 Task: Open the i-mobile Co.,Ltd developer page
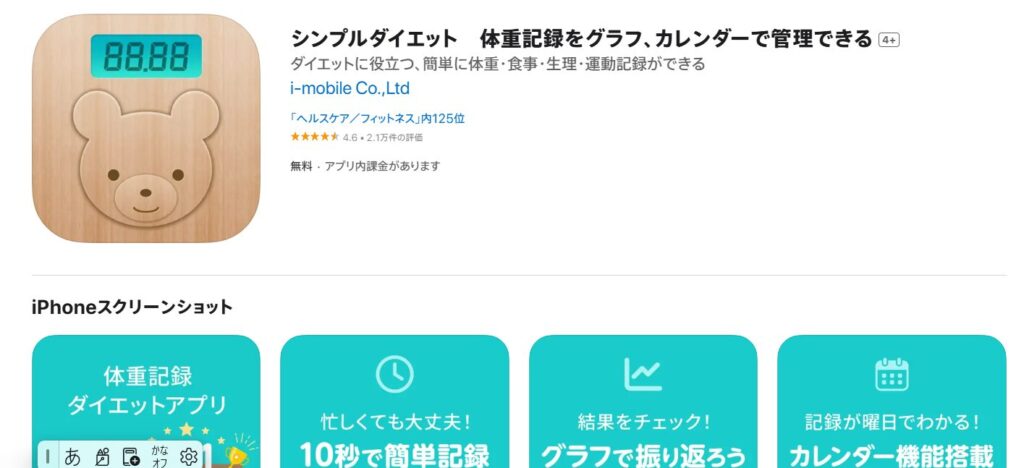coord(350,88)
